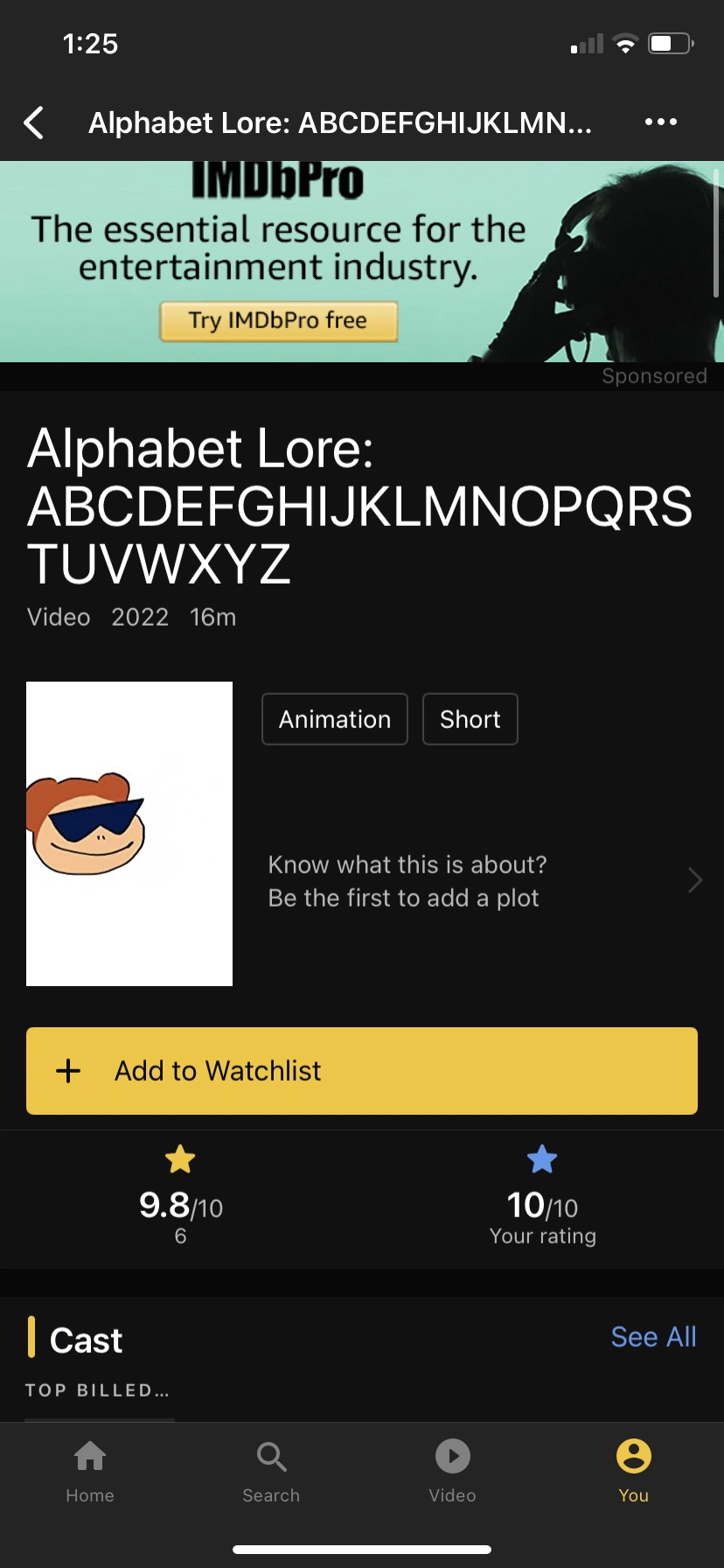Open the You tab

click(633, 1470)
